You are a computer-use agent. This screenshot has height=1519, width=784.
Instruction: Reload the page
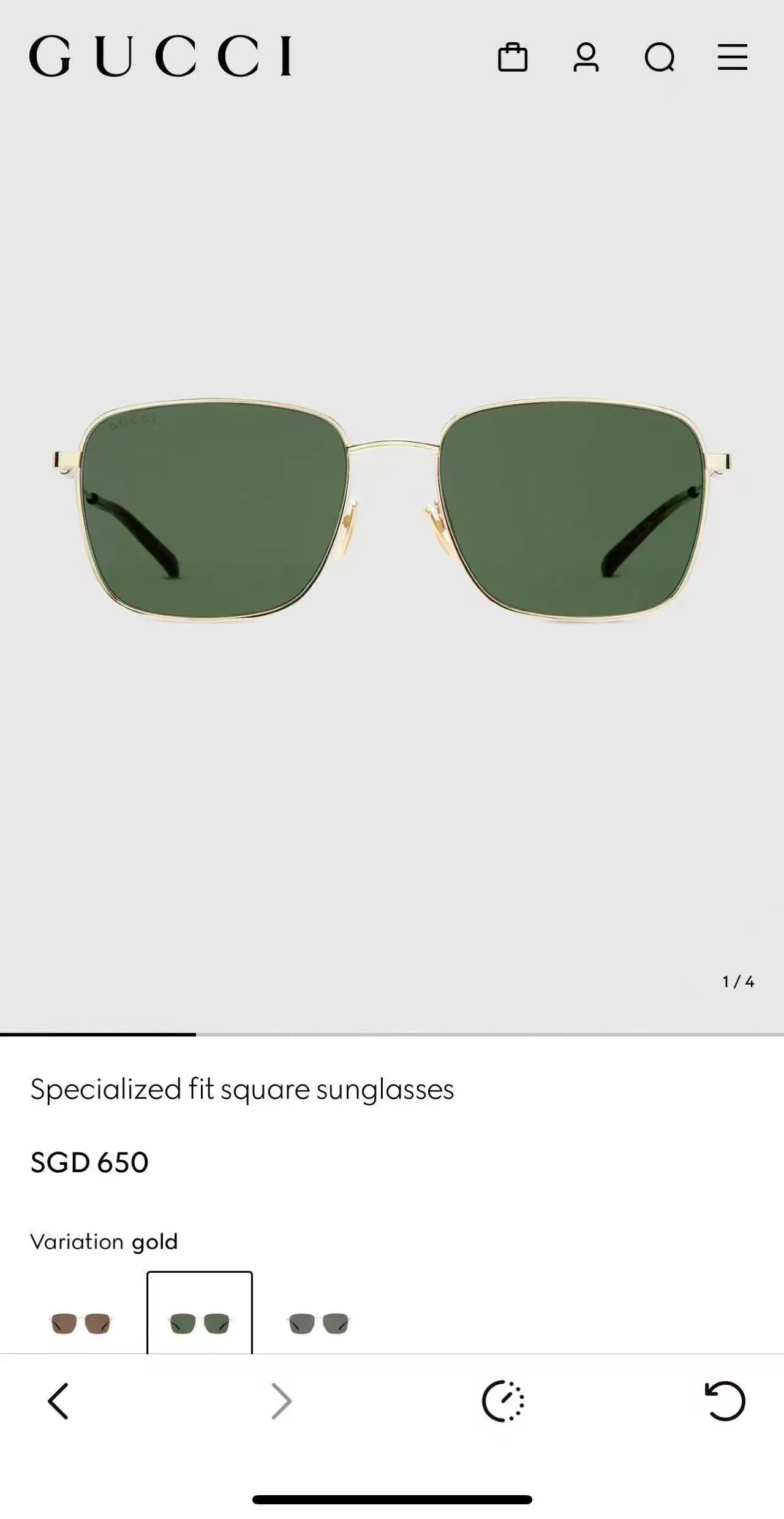[x=725, y=1401]
